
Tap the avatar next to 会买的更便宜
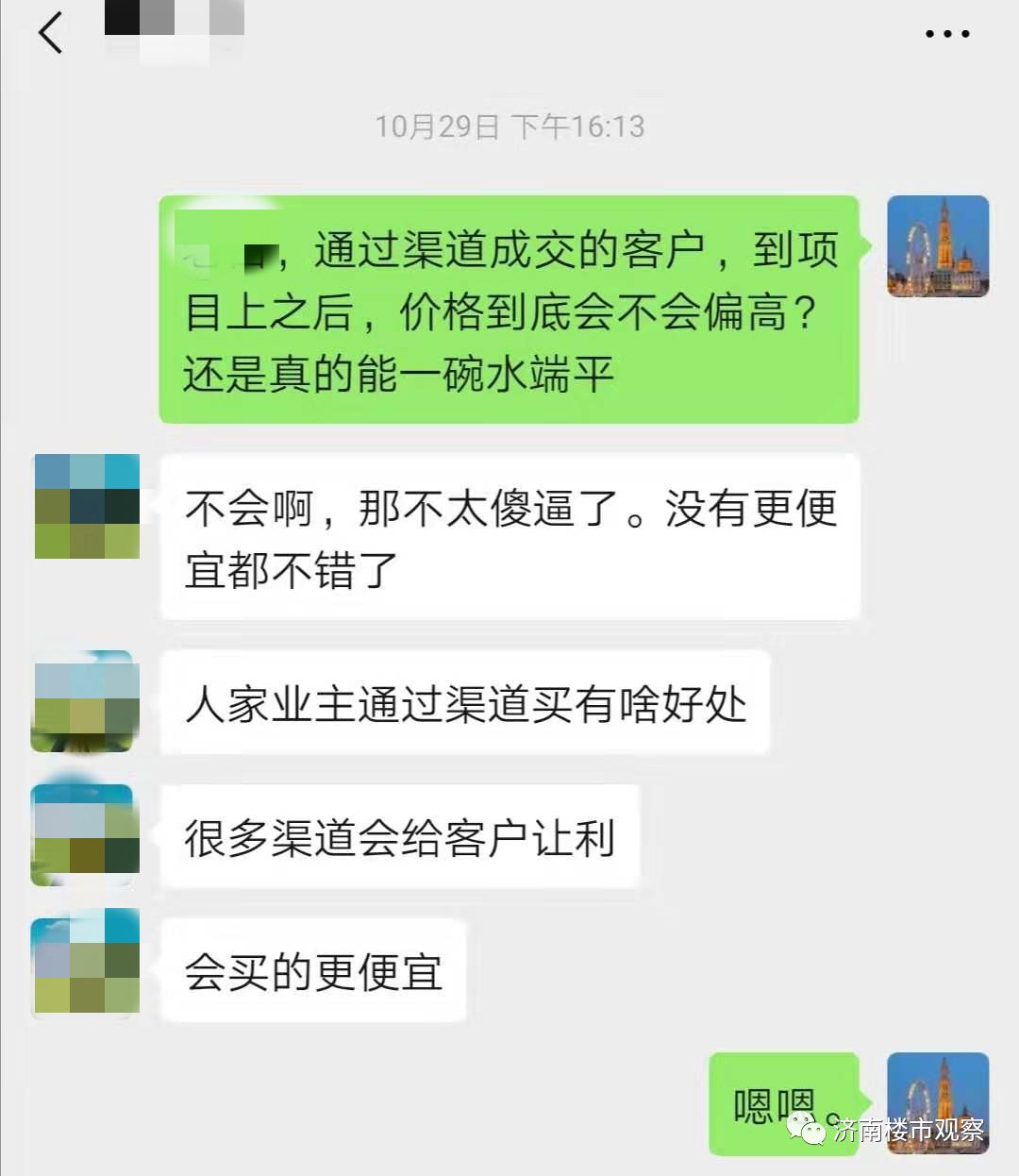[x=85, y=963]
